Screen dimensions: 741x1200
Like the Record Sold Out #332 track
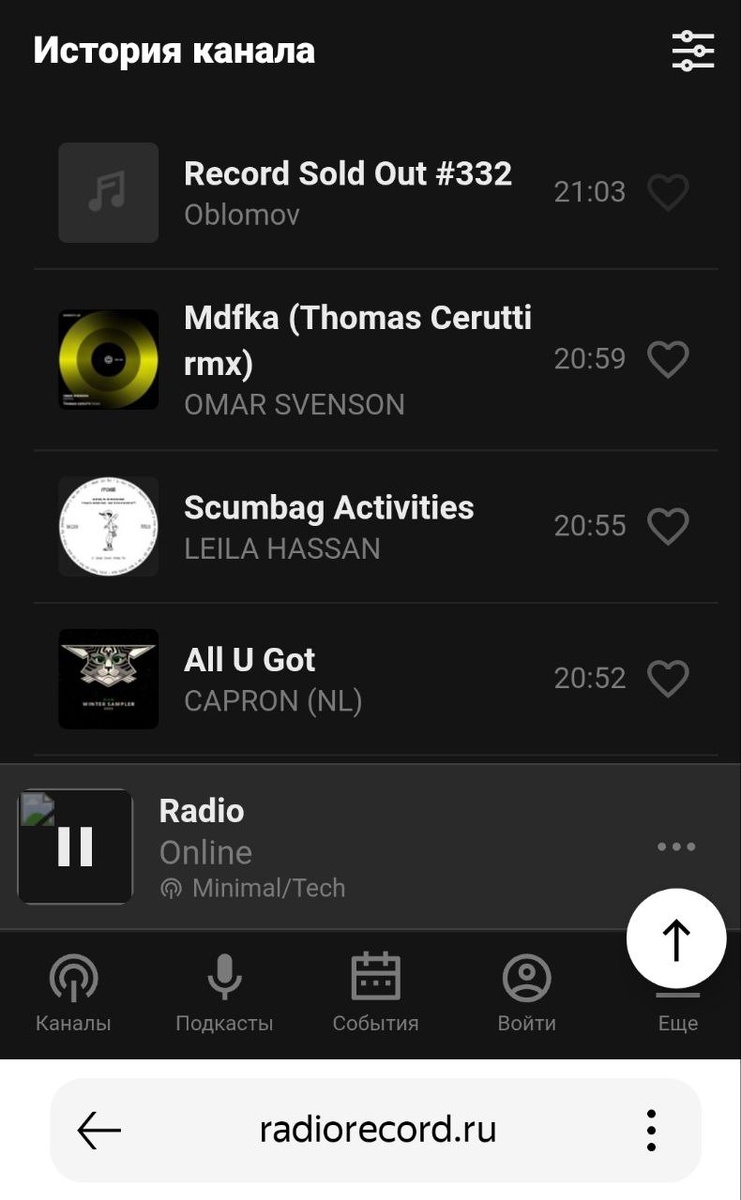668,192
